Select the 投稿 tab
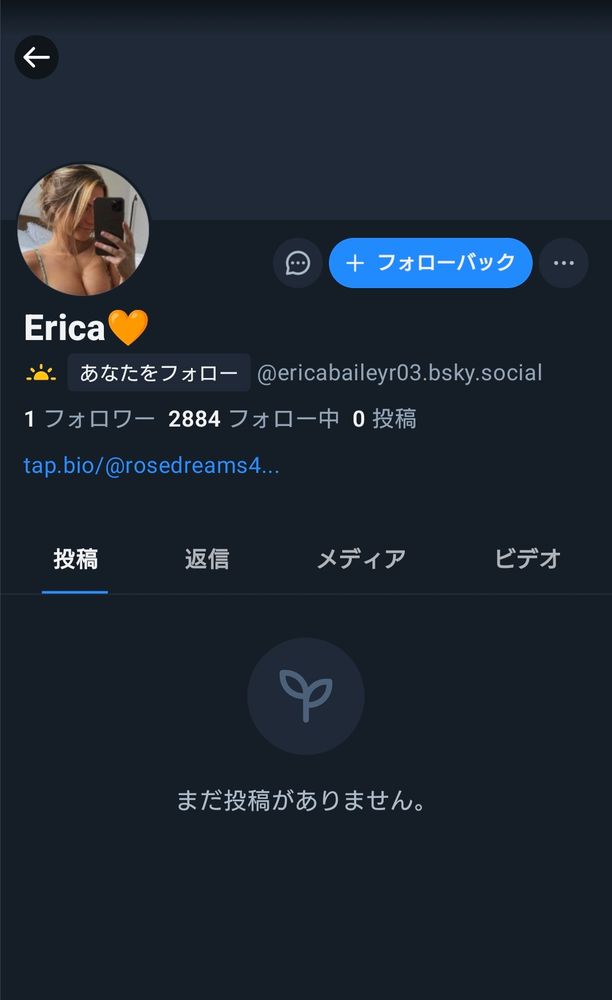The image size is (612, 1000). [x=75, y=559]
